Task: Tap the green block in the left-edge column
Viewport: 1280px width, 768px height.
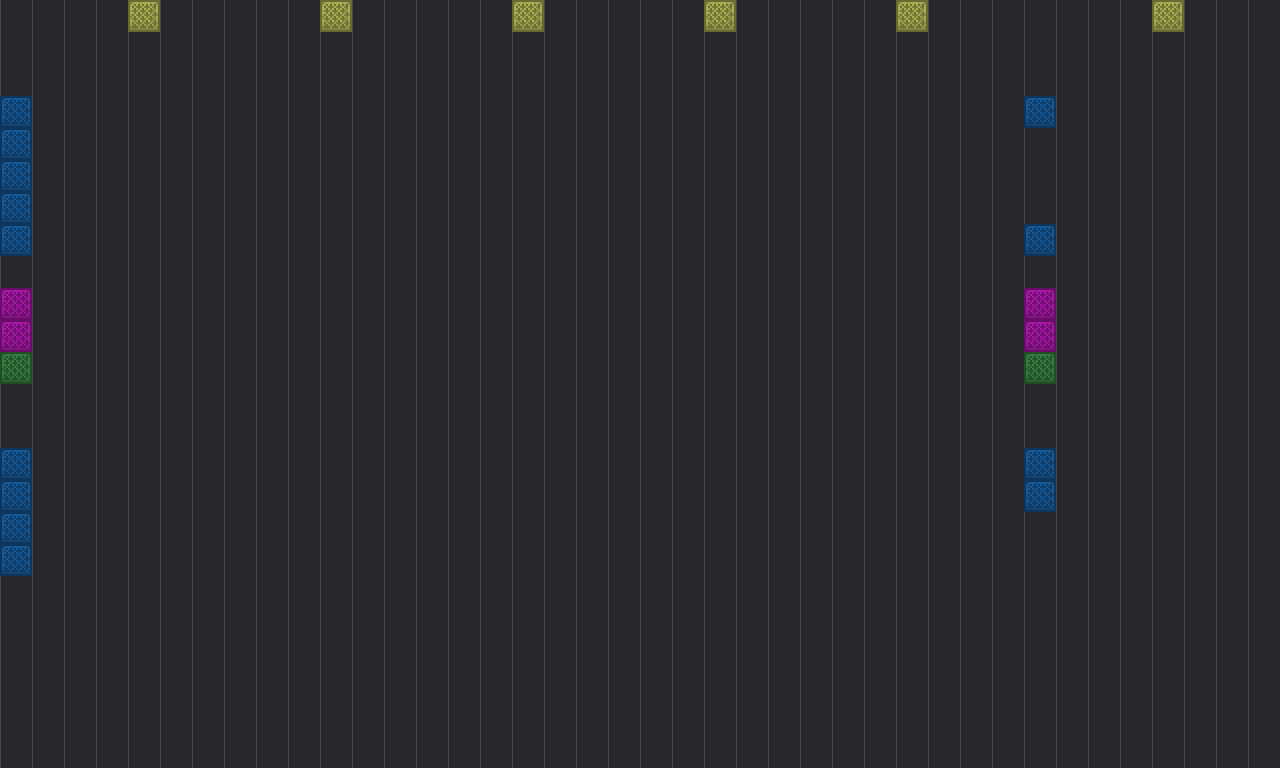Action: (16, 368)
